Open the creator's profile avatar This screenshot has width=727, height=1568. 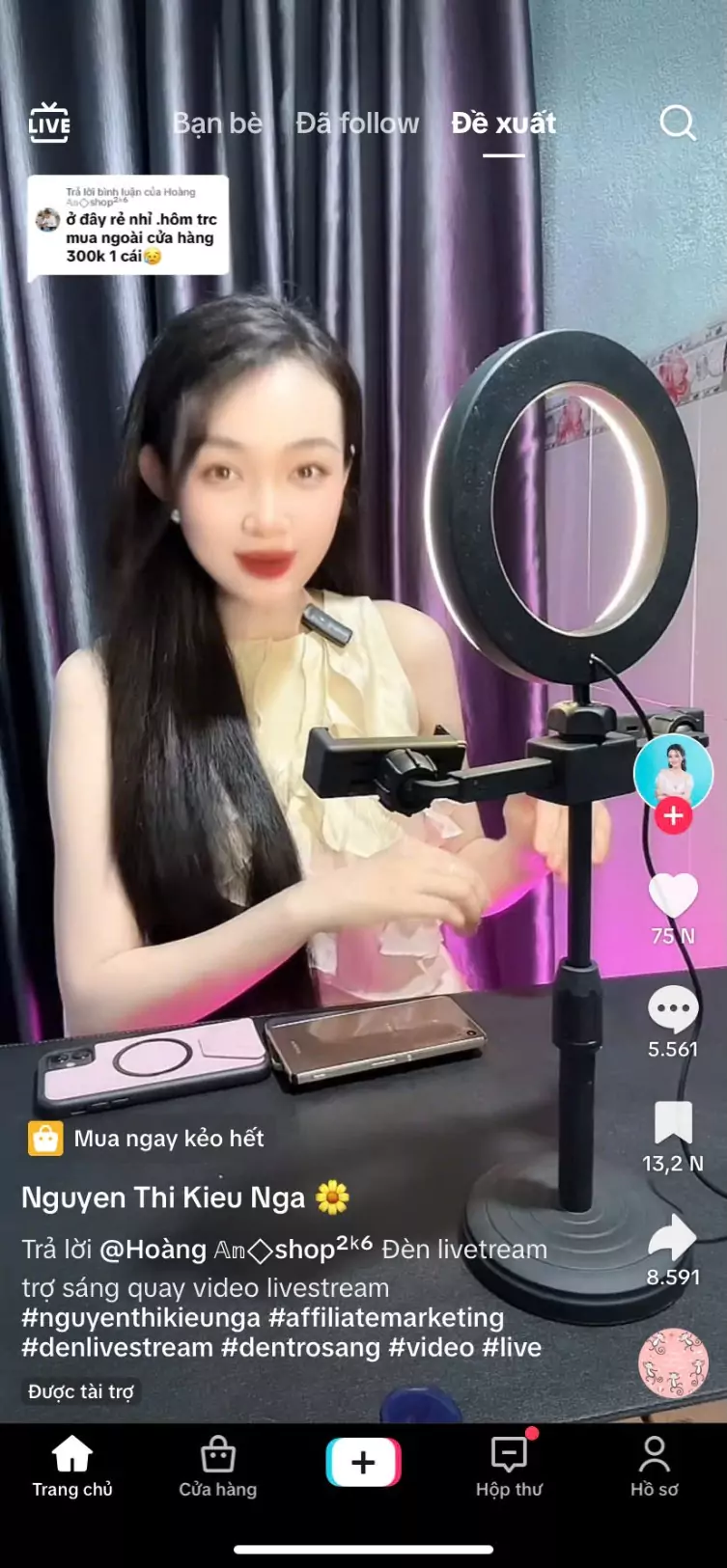pos(673,769)
